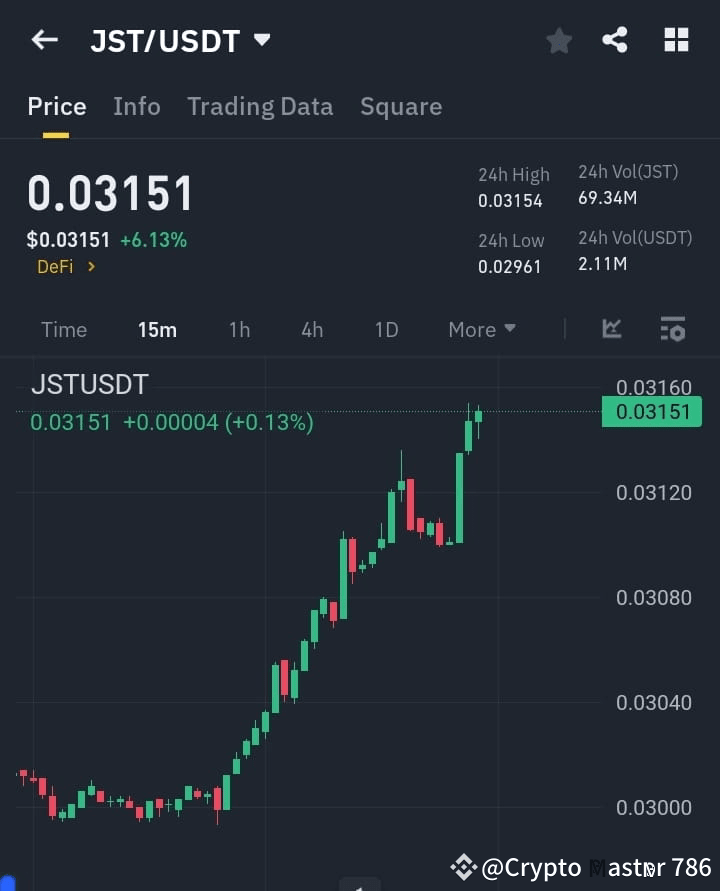This screenshot has height=891, width=720.
Task: Favorite the pair with the star icon
Action: (558, 40)
